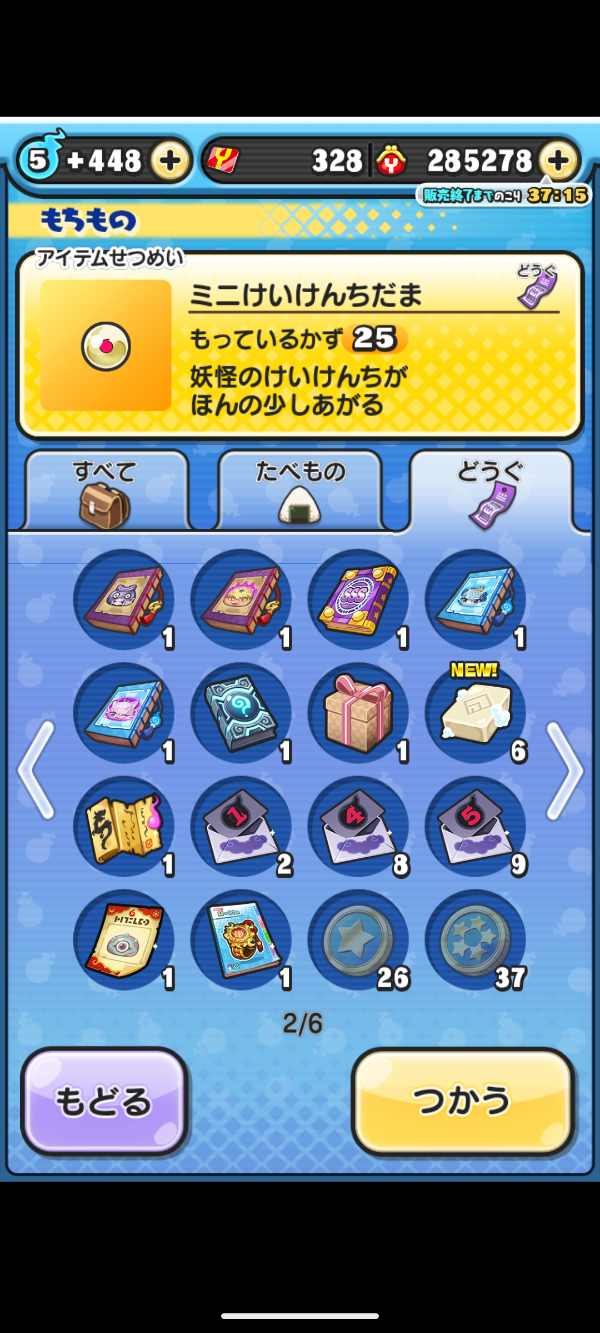Viewport: 600px width, 1333px height.
Task: Switch to the すべて tab
Action: [x=105, y=490]
